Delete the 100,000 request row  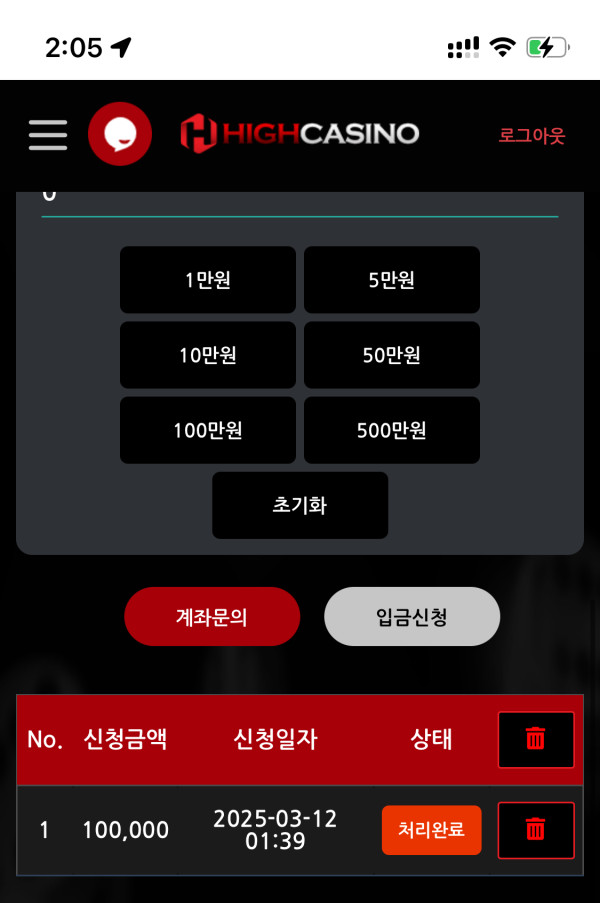click(536, 830)
